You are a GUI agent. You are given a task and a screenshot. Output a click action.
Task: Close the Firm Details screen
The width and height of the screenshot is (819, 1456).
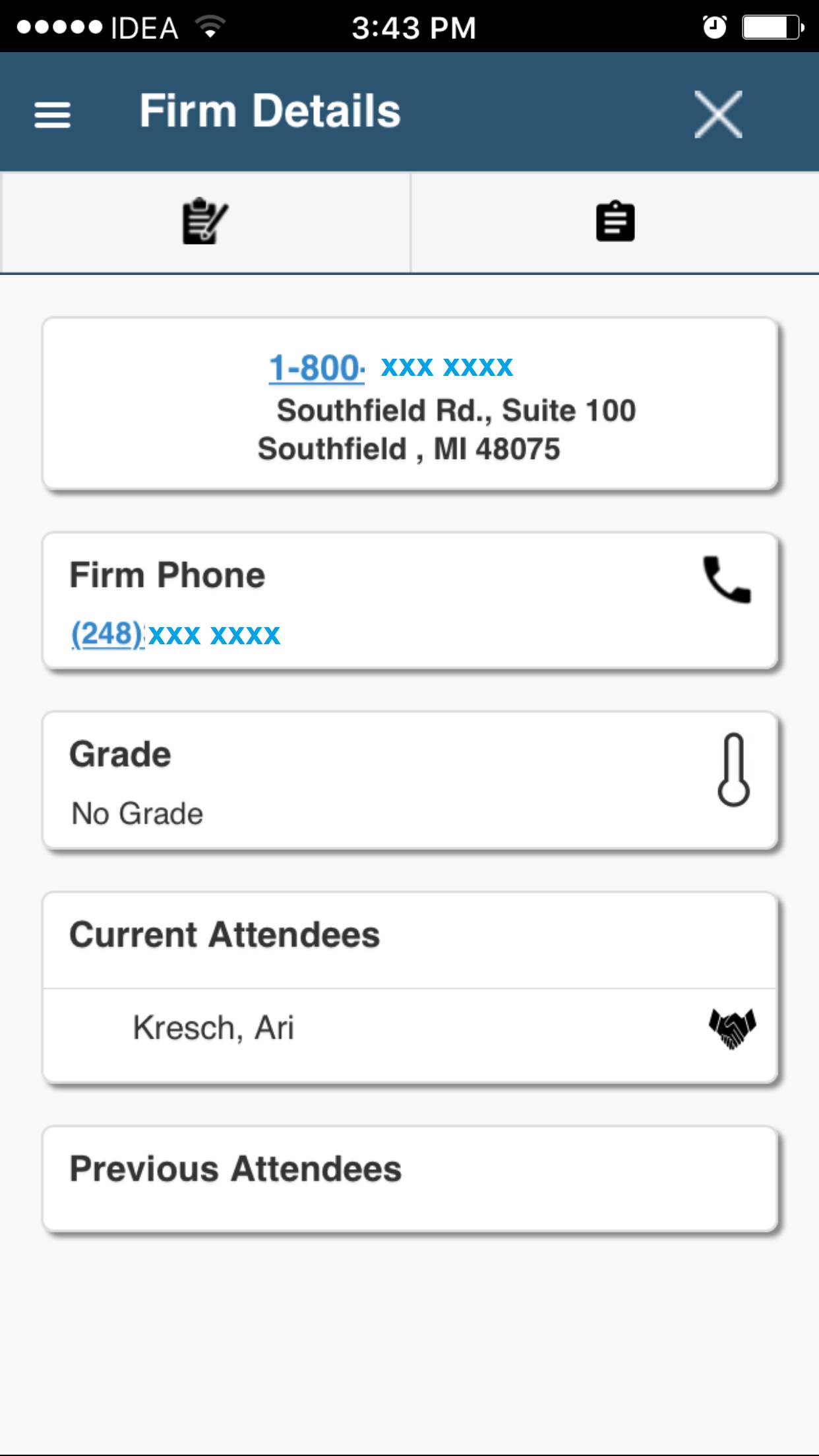click(x=718, y=114)
